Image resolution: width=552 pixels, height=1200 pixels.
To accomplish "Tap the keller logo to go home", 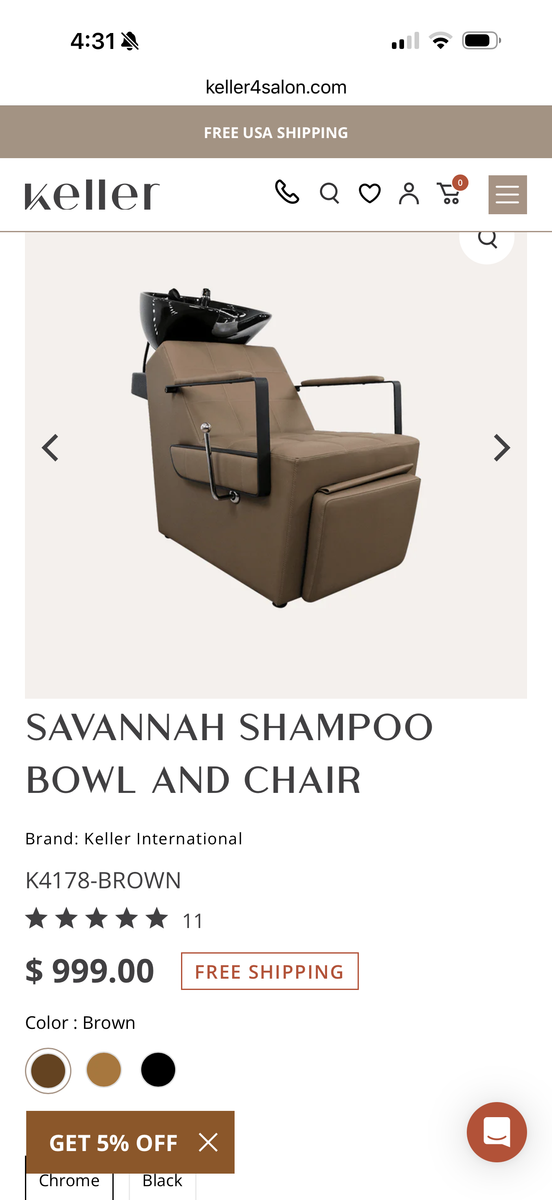I will click(x=92, y=195).
